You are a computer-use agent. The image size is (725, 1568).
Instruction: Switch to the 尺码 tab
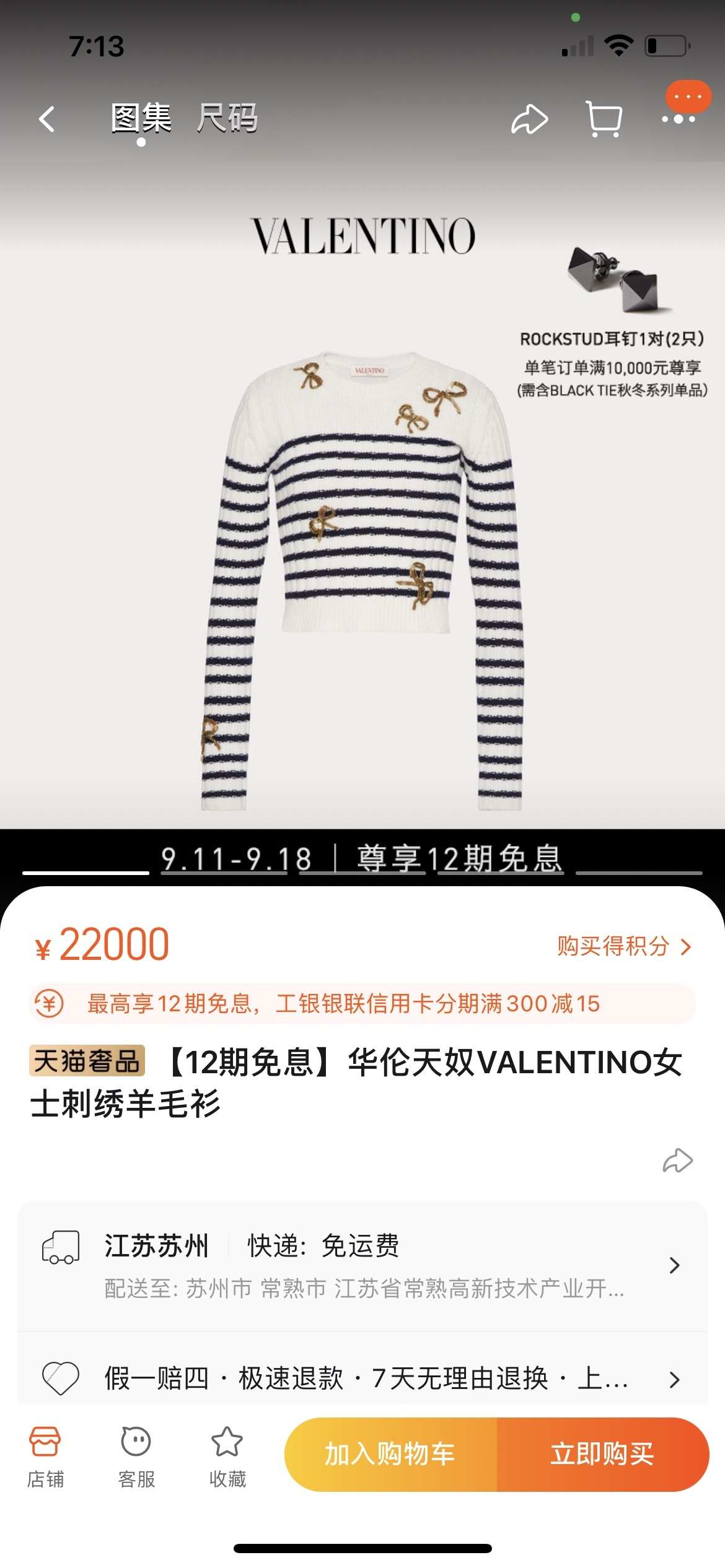227,118
